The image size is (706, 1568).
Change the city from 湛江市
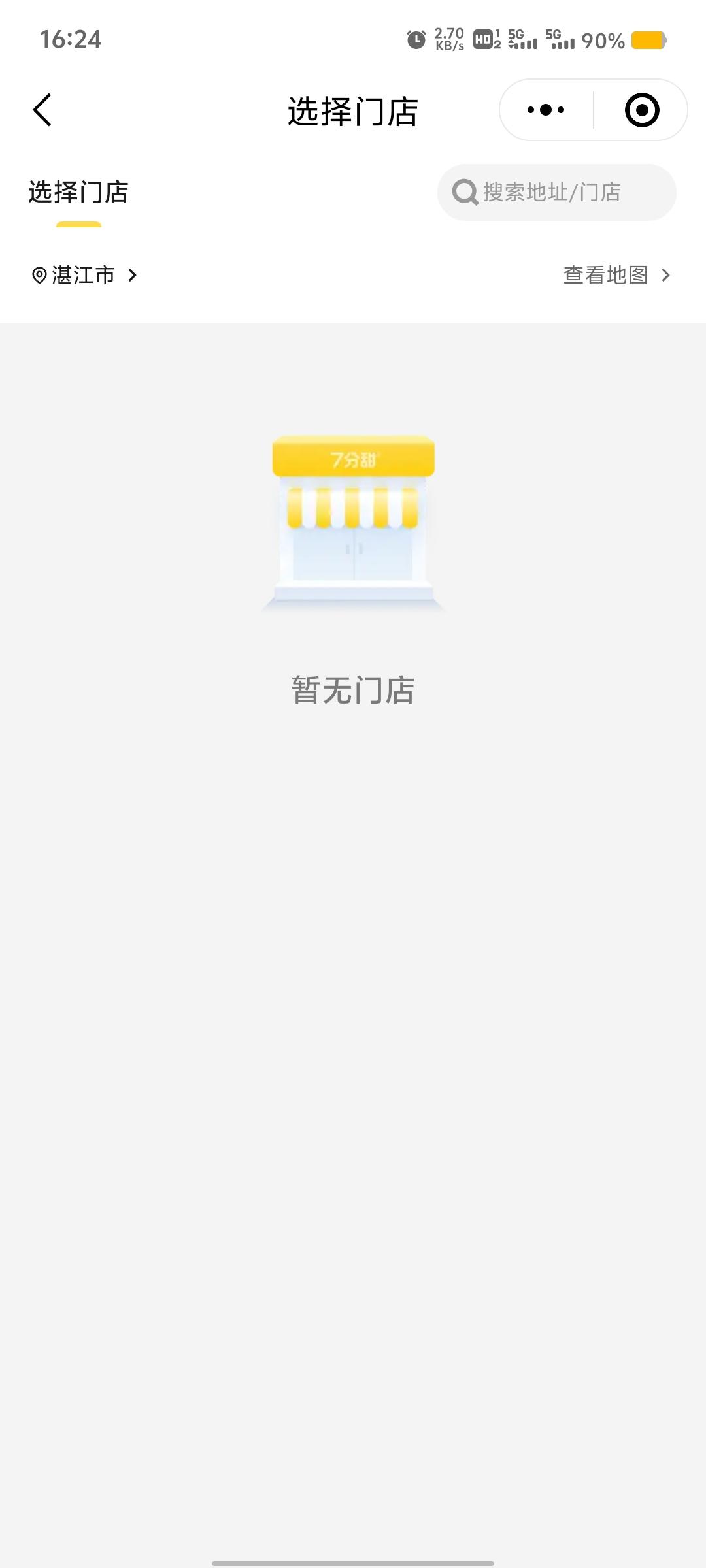pos(85,275)
